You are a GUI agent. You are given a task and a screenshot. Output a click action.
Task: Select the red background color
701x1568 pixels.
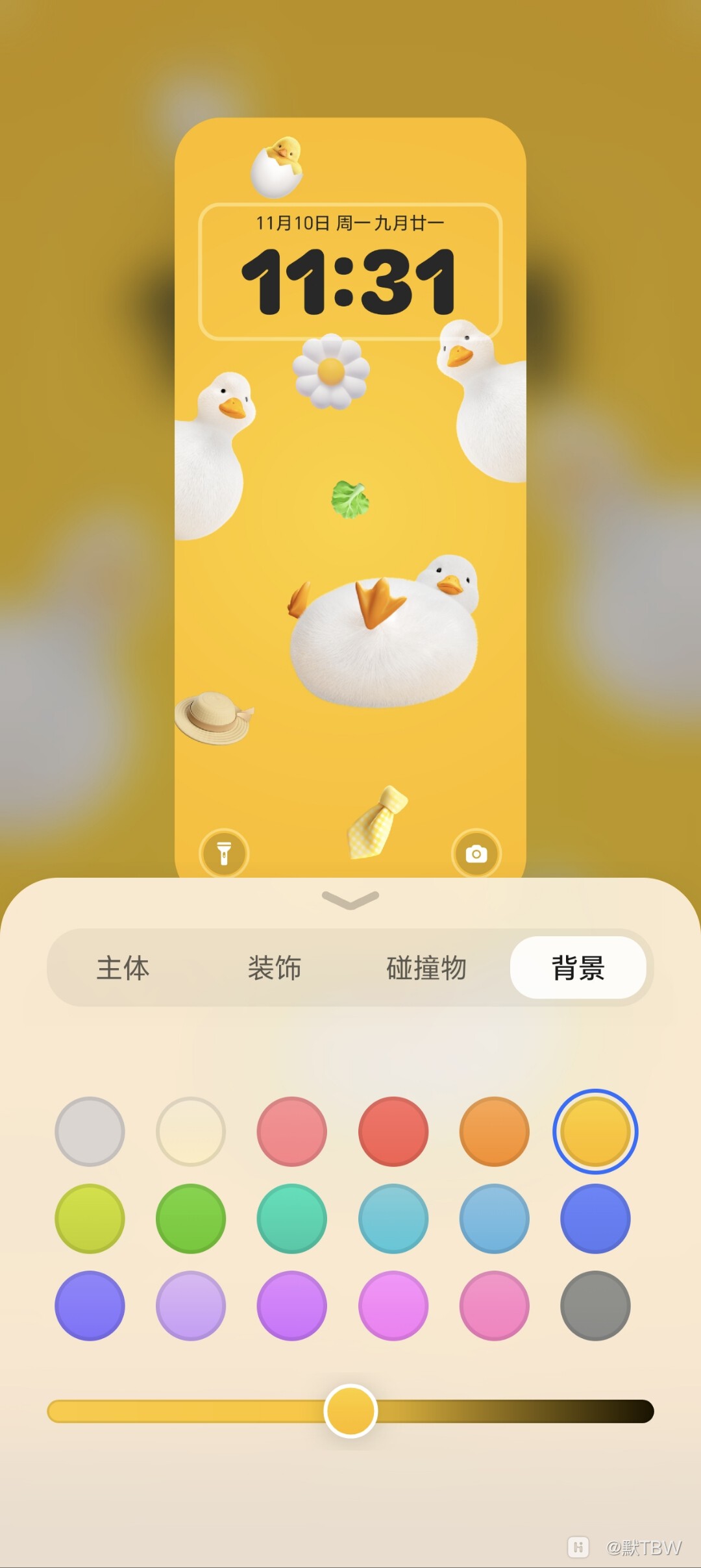(x=393, y=1132)
